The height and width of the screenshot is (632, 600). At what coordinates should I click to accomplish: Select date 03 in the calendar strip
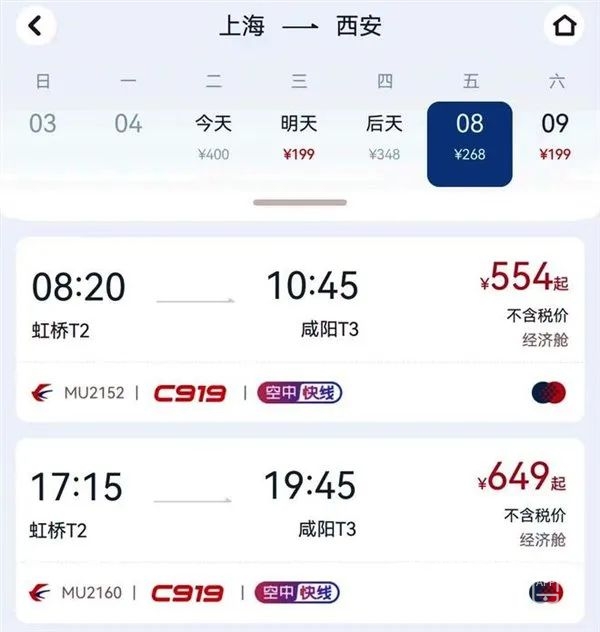[x=43, y=125]
